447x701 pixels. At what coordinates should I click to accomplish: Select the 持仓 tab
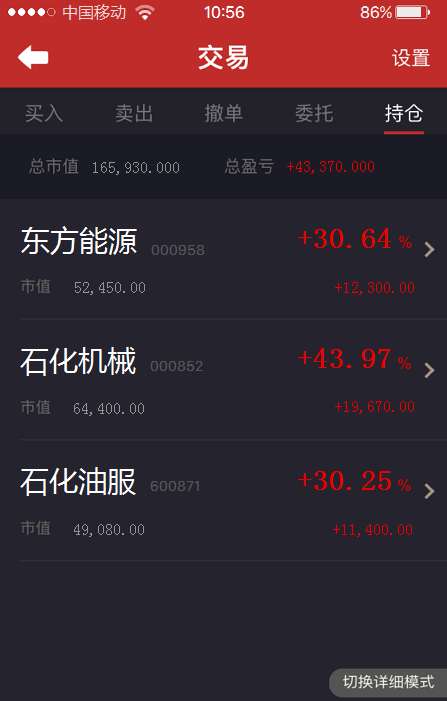pyautogui.click(x=404, y=113)
